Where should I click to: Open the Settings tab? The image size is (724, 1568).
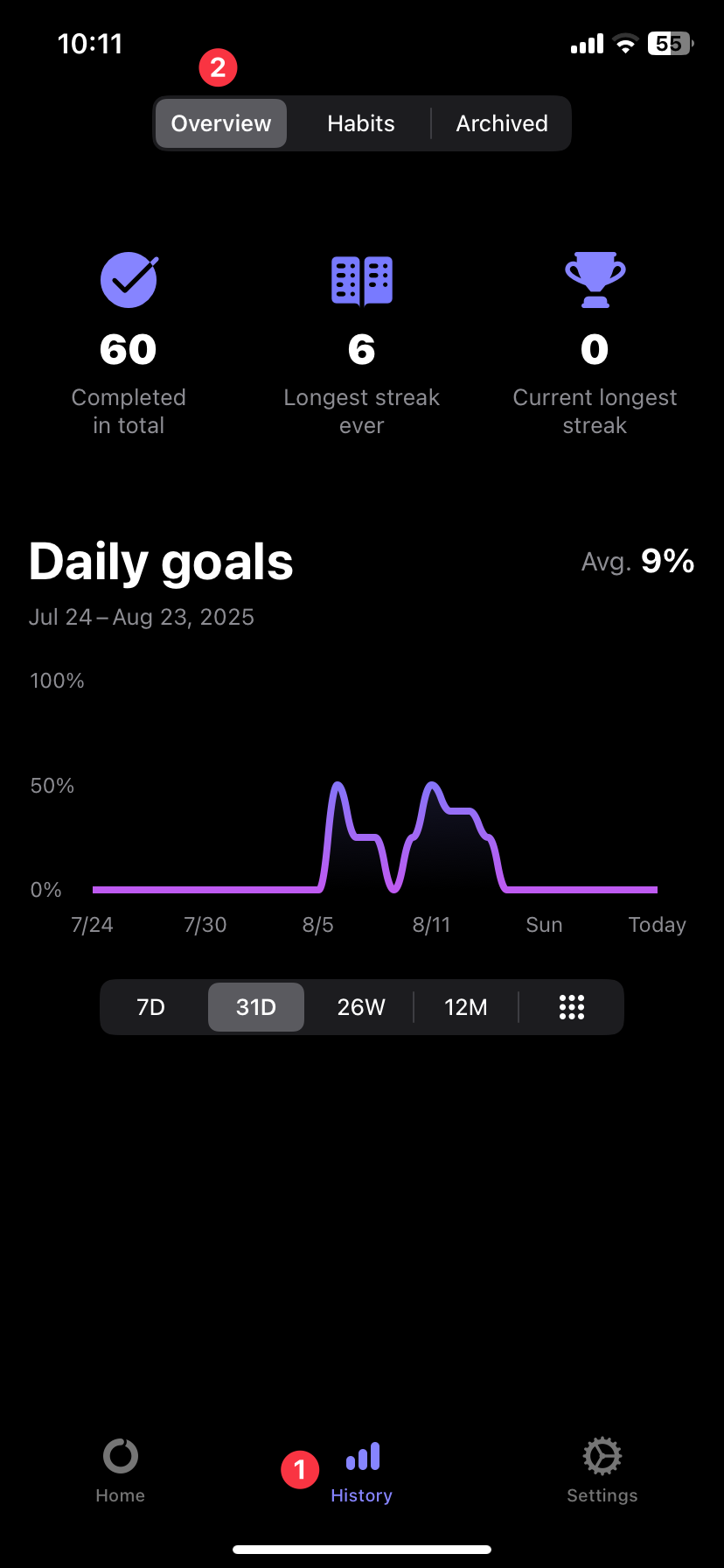click(x=602, y=1471)
